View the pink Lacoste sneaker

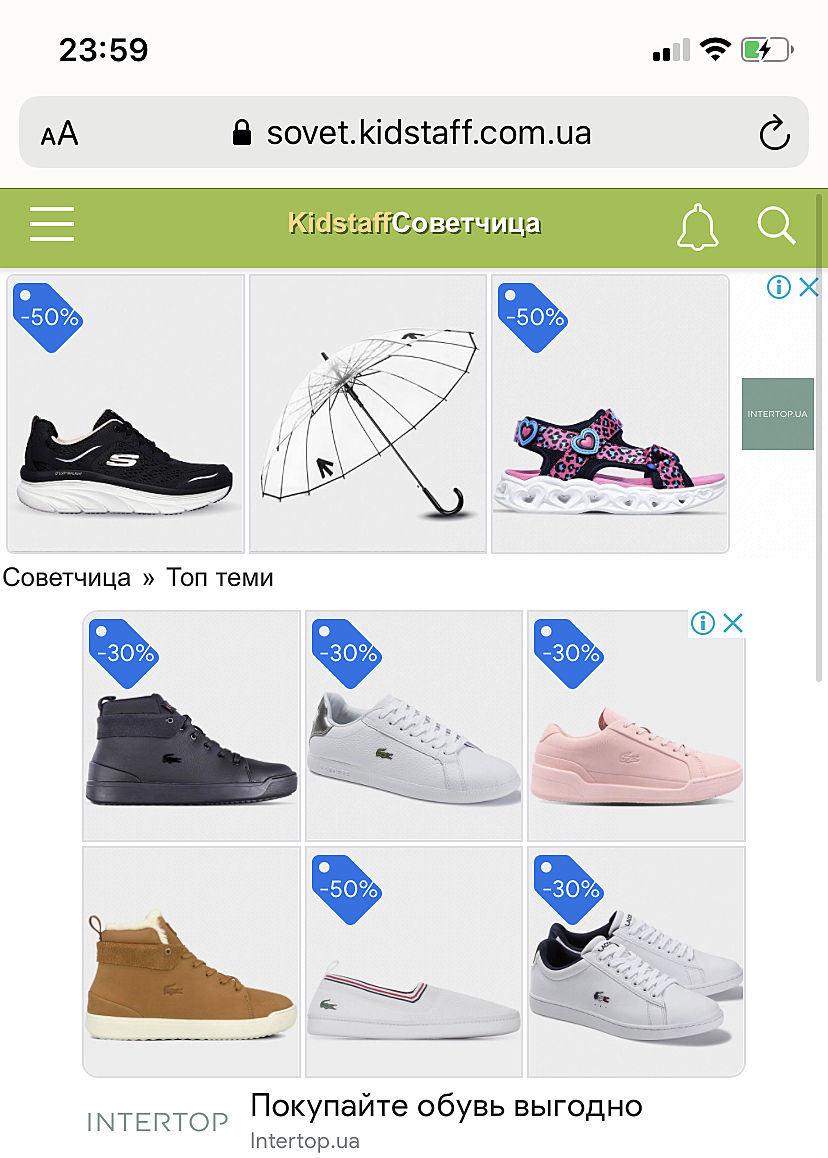(636, 726)
